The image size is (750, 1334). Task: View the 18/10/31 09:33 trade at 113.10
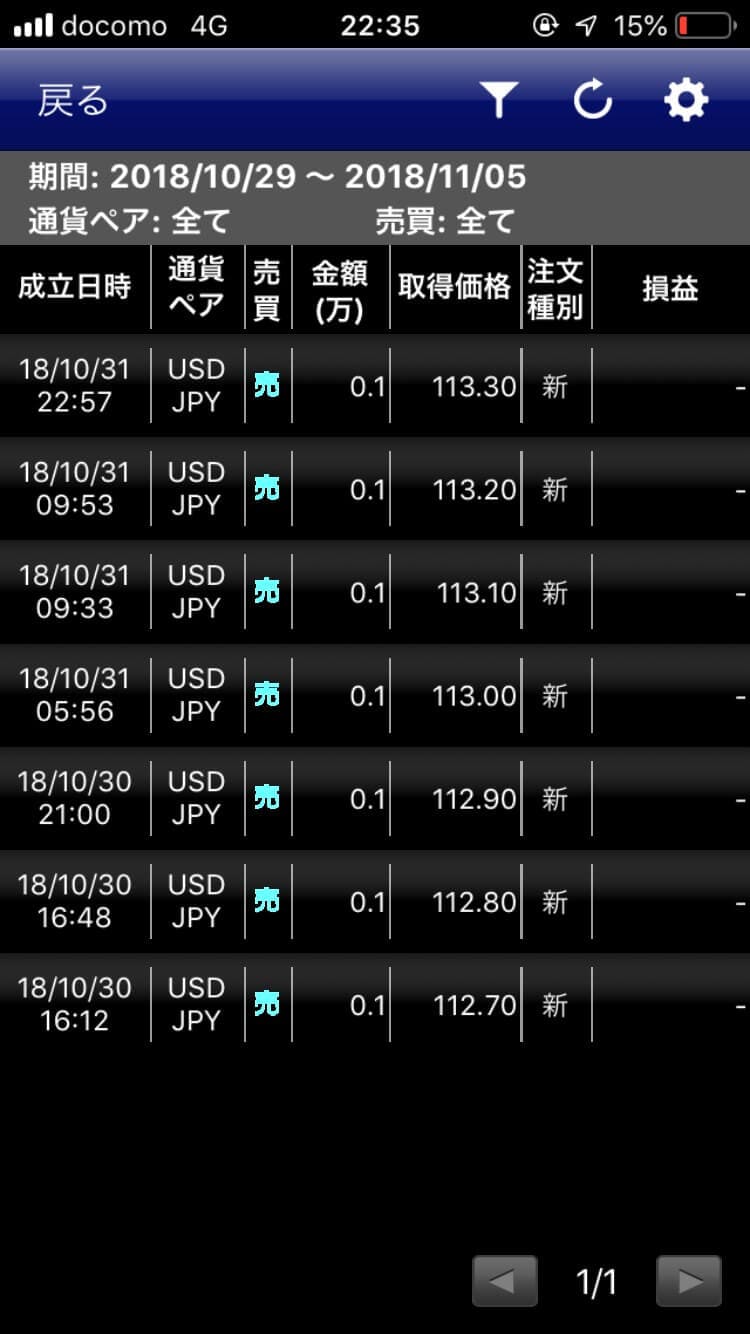point(375,591)
